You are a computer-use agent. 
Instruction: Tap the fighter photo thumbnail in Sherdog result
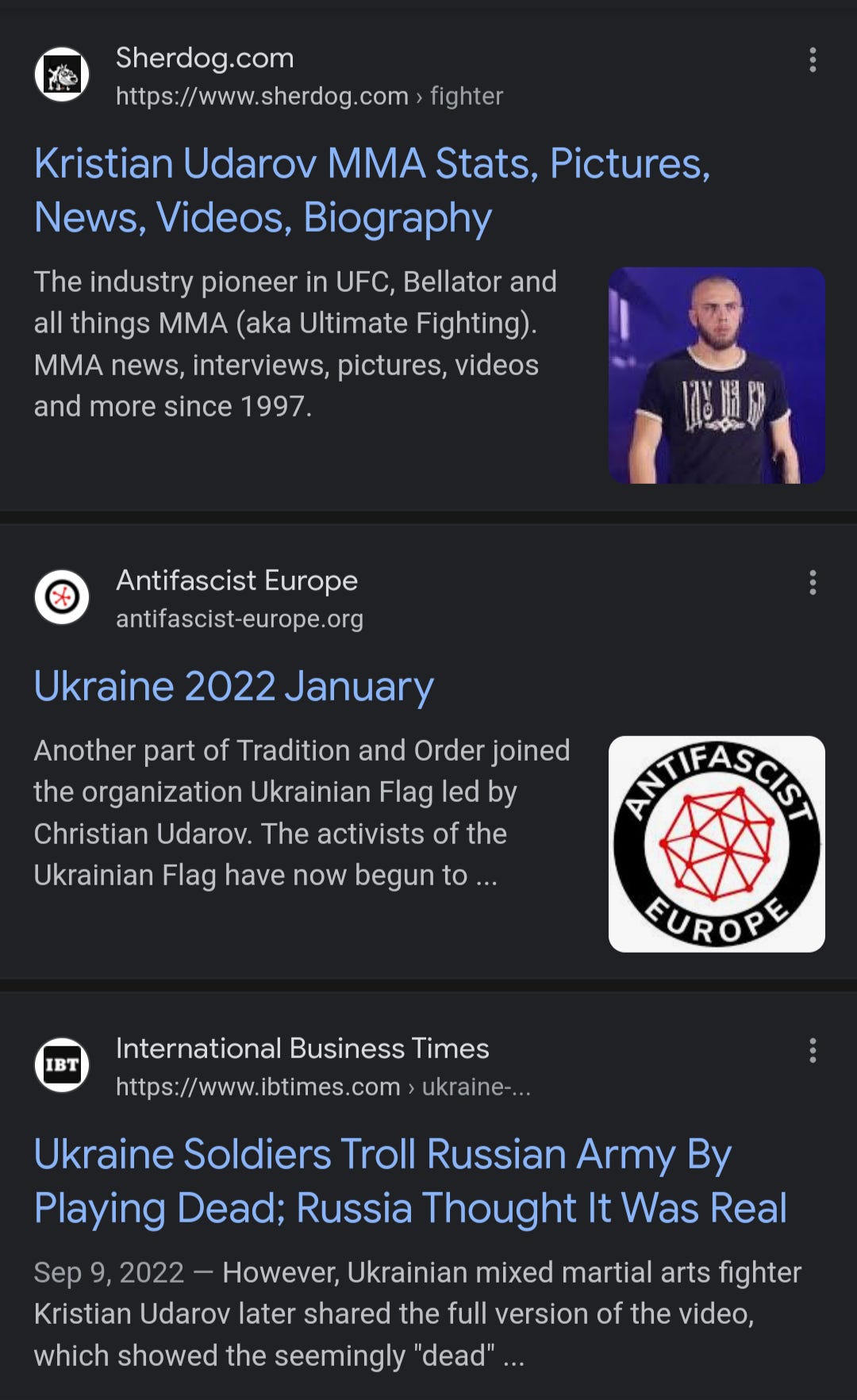(x=717, y=375)
